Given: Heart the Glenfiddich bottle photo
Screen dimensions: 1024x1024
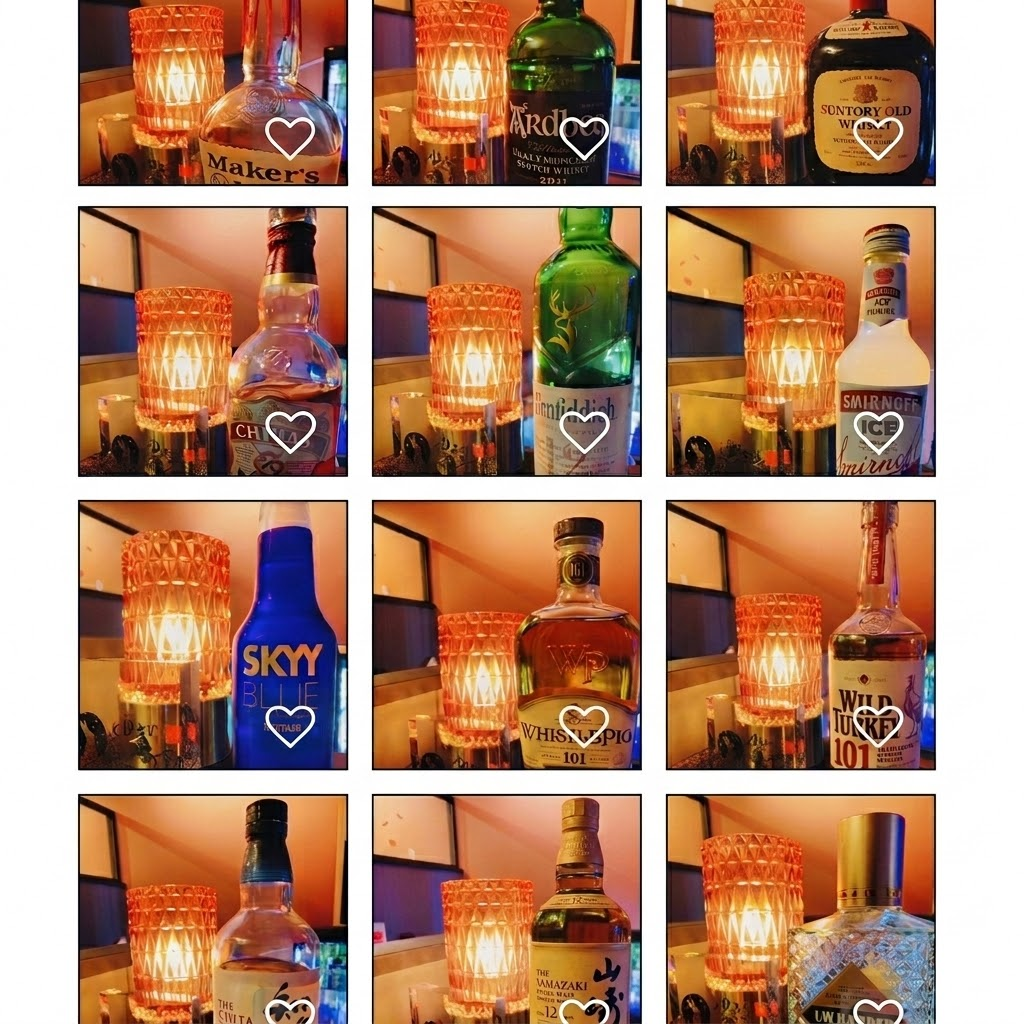Looking at the screenshot, I should (584, 431).
